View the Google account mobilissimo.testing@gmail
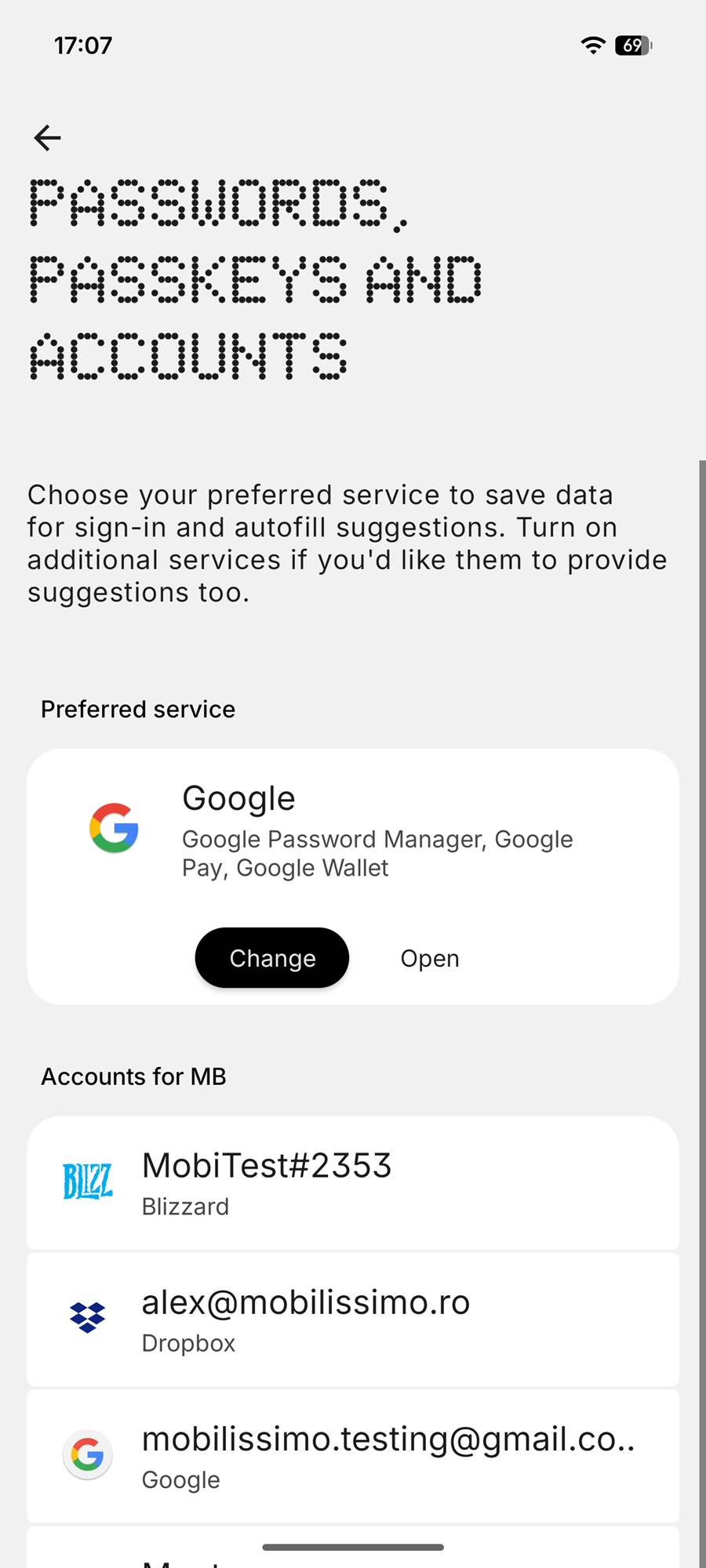The height and width of the screenshot is (1568, 706). (x=353, y=1456)
